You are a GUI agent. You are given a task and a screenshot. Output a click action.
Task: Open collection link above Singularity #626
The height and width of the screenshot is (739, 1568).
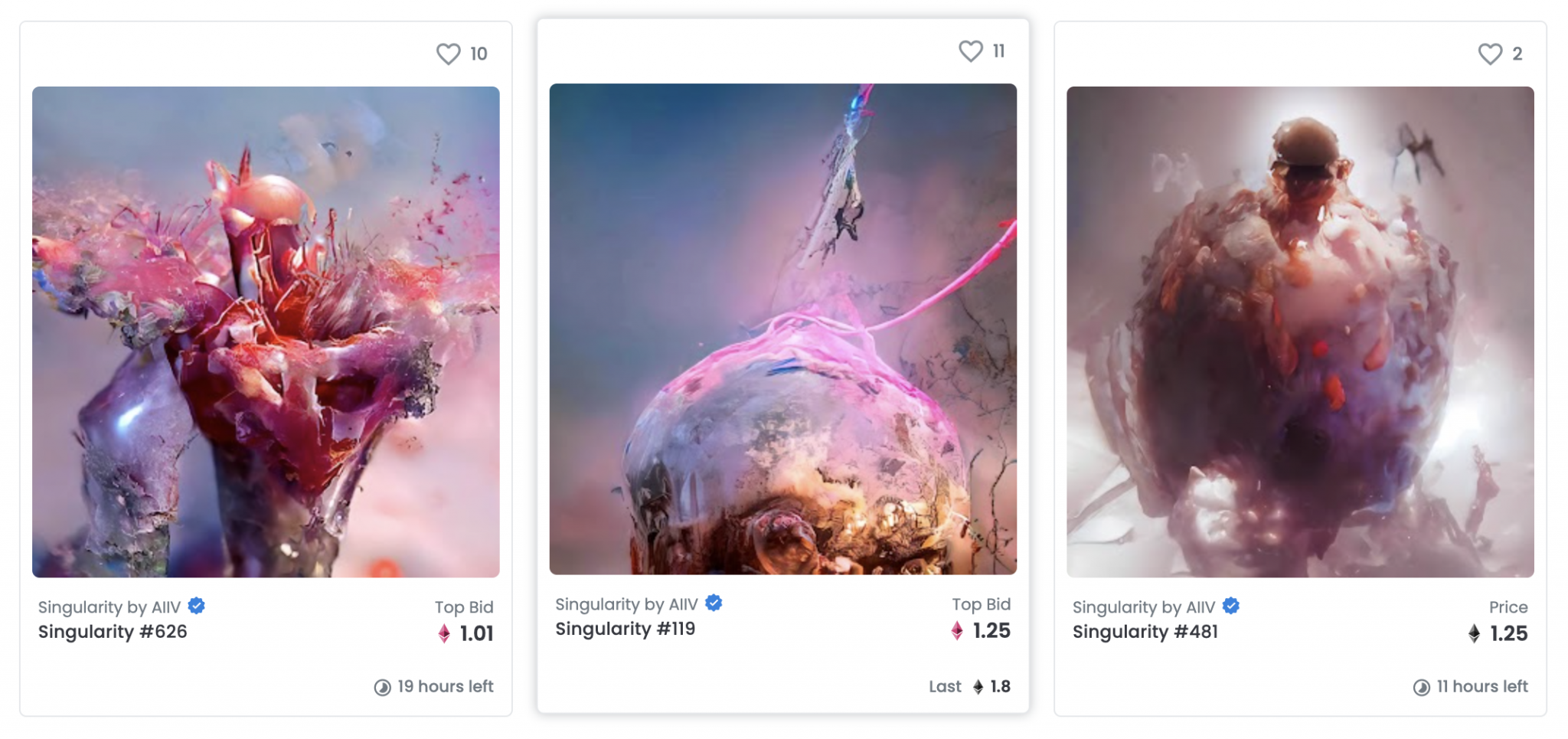point(109,607)
